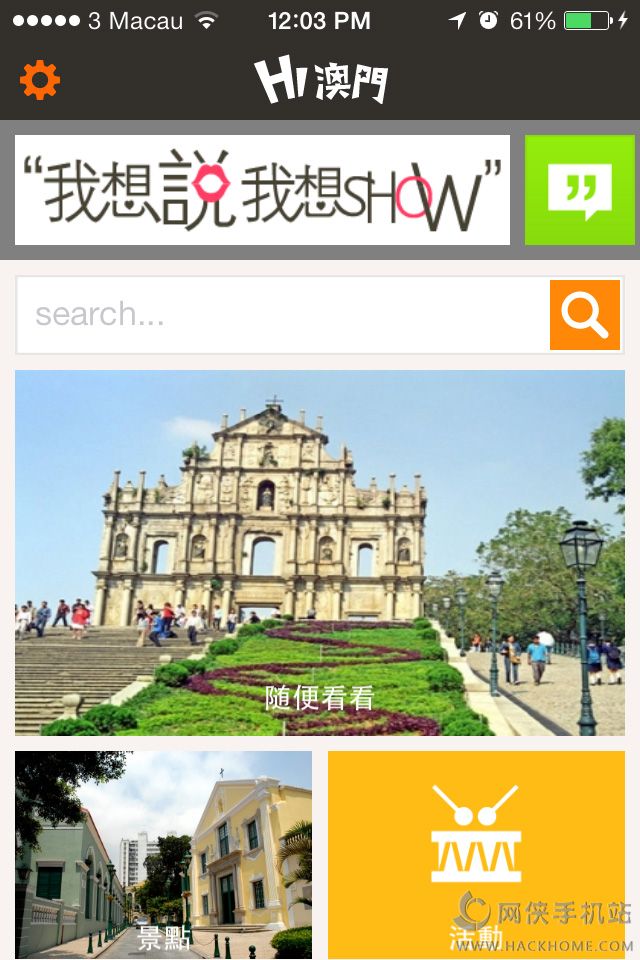This screenshot has height=960, width=640.
Task: Open the 活動 events tile
Action: [476, 855]
